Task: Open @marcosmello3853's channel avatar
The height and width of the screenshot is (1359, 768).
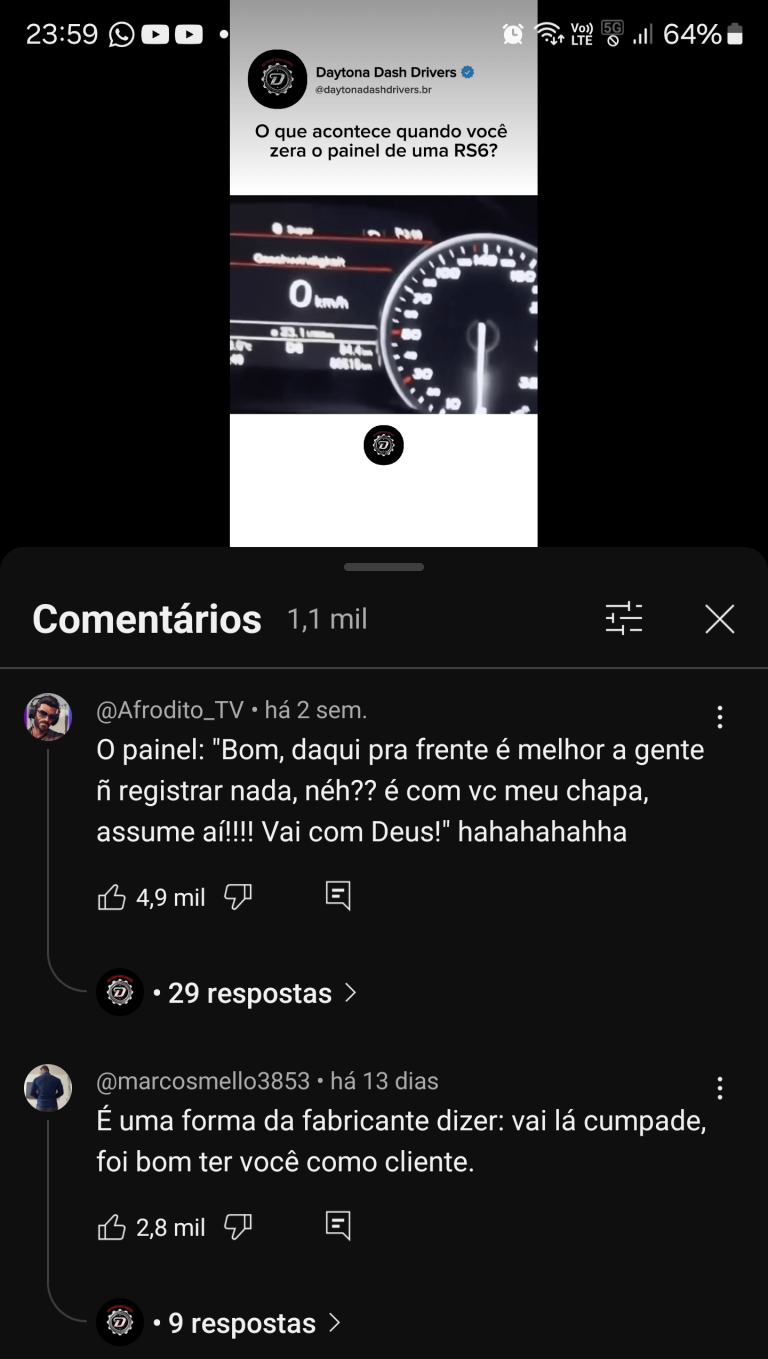Action: click(x=48, y=1088)
